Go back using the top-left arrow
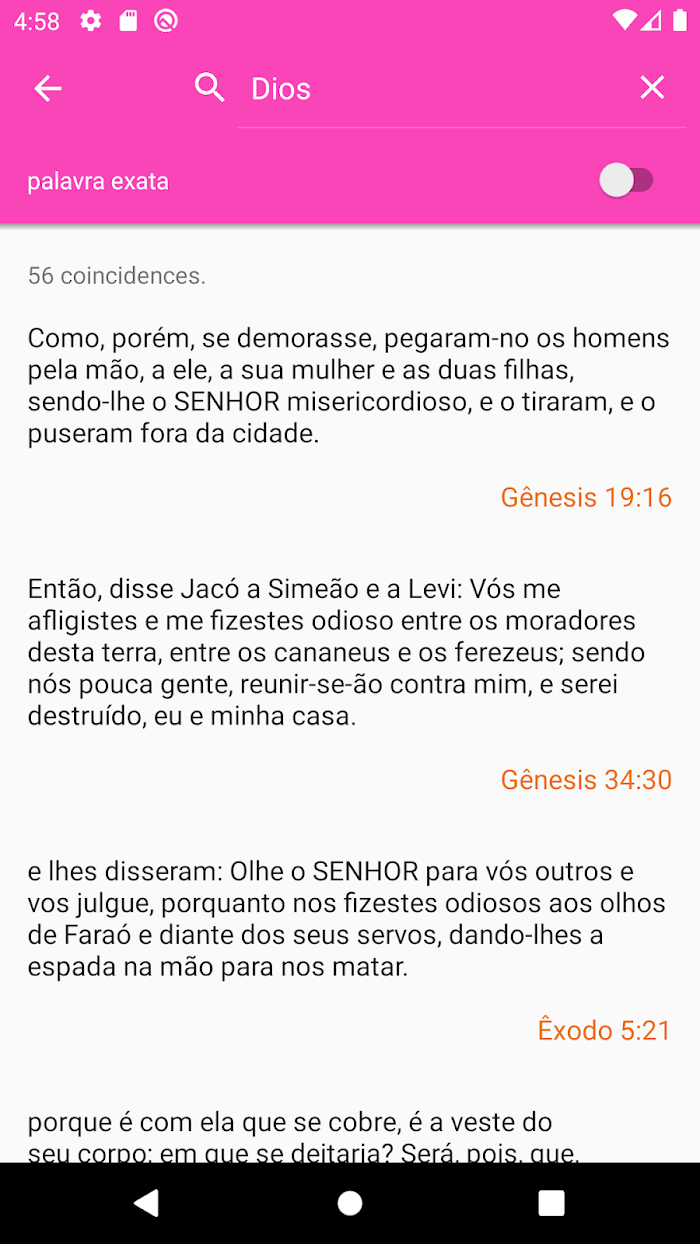Screen dimensions: 700x1244 point(48,88)
